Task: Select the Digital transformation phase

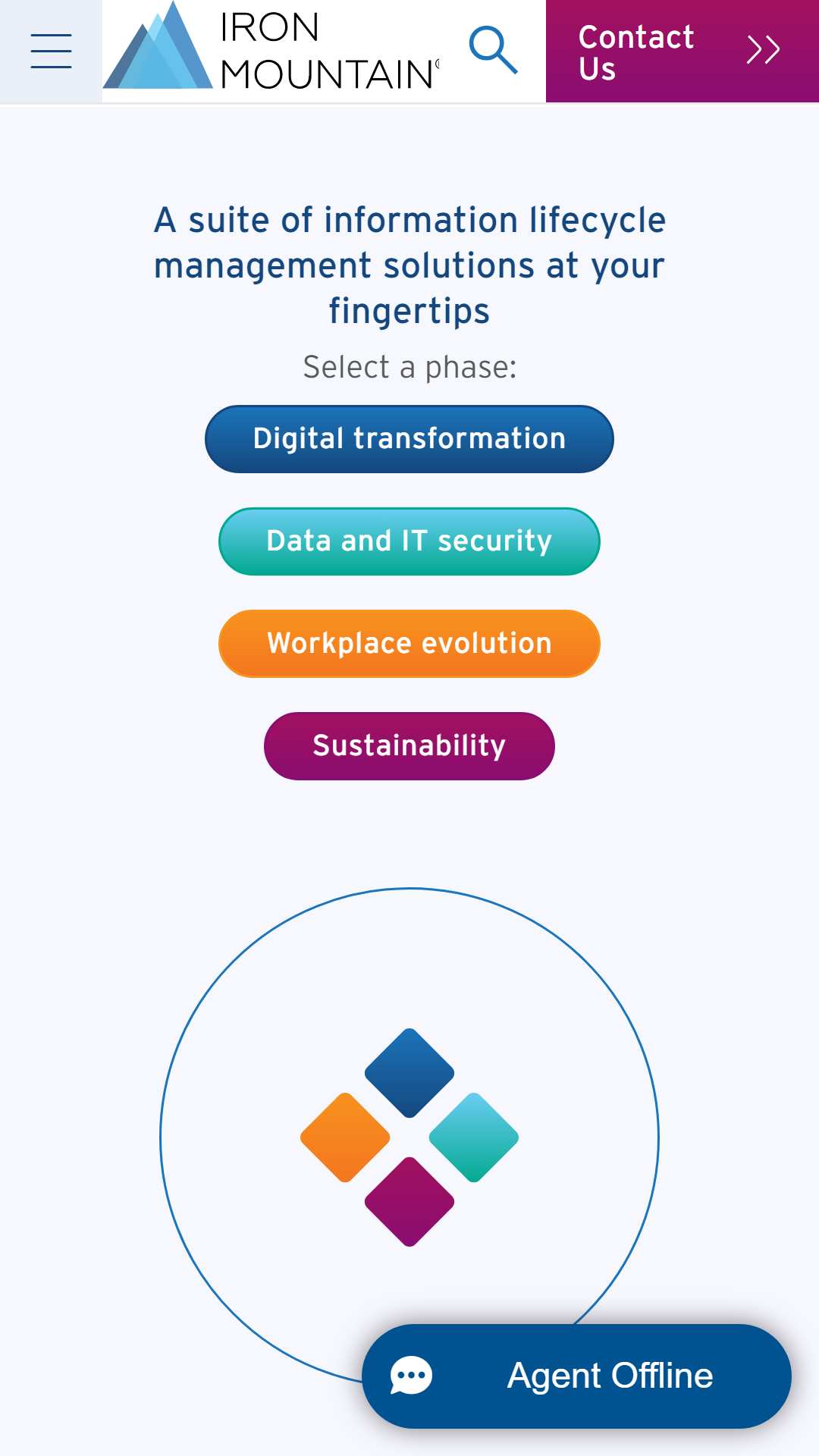Action: [409, 439]
